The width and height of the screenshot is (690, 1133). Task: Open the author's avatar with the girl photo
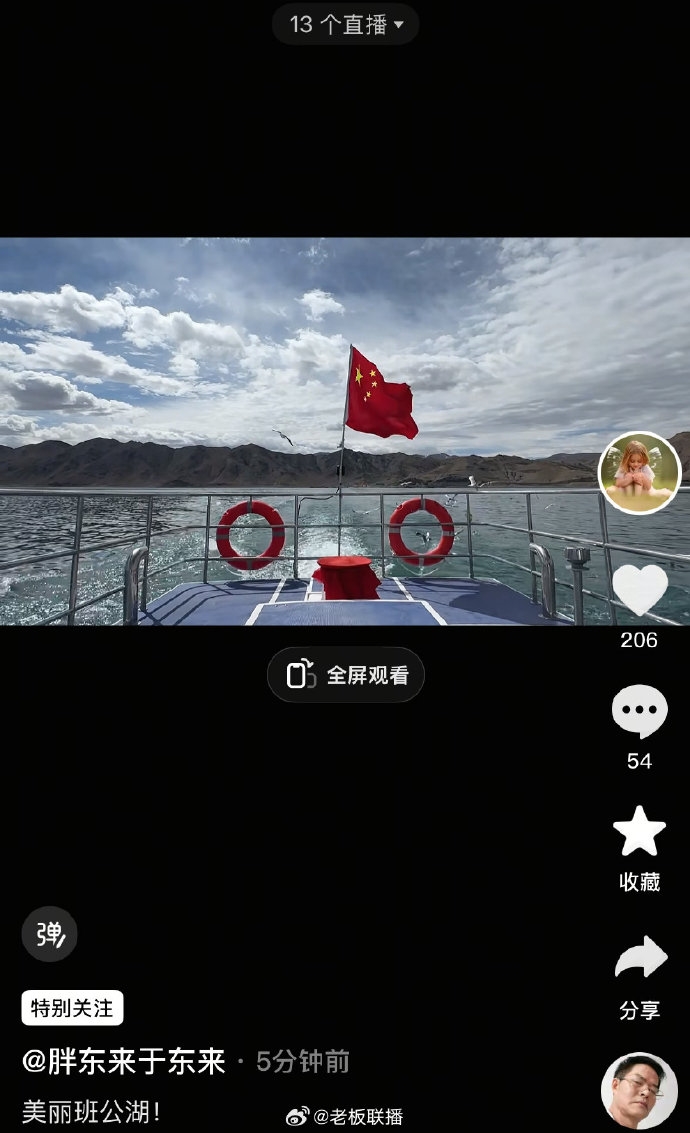(639, 473)
